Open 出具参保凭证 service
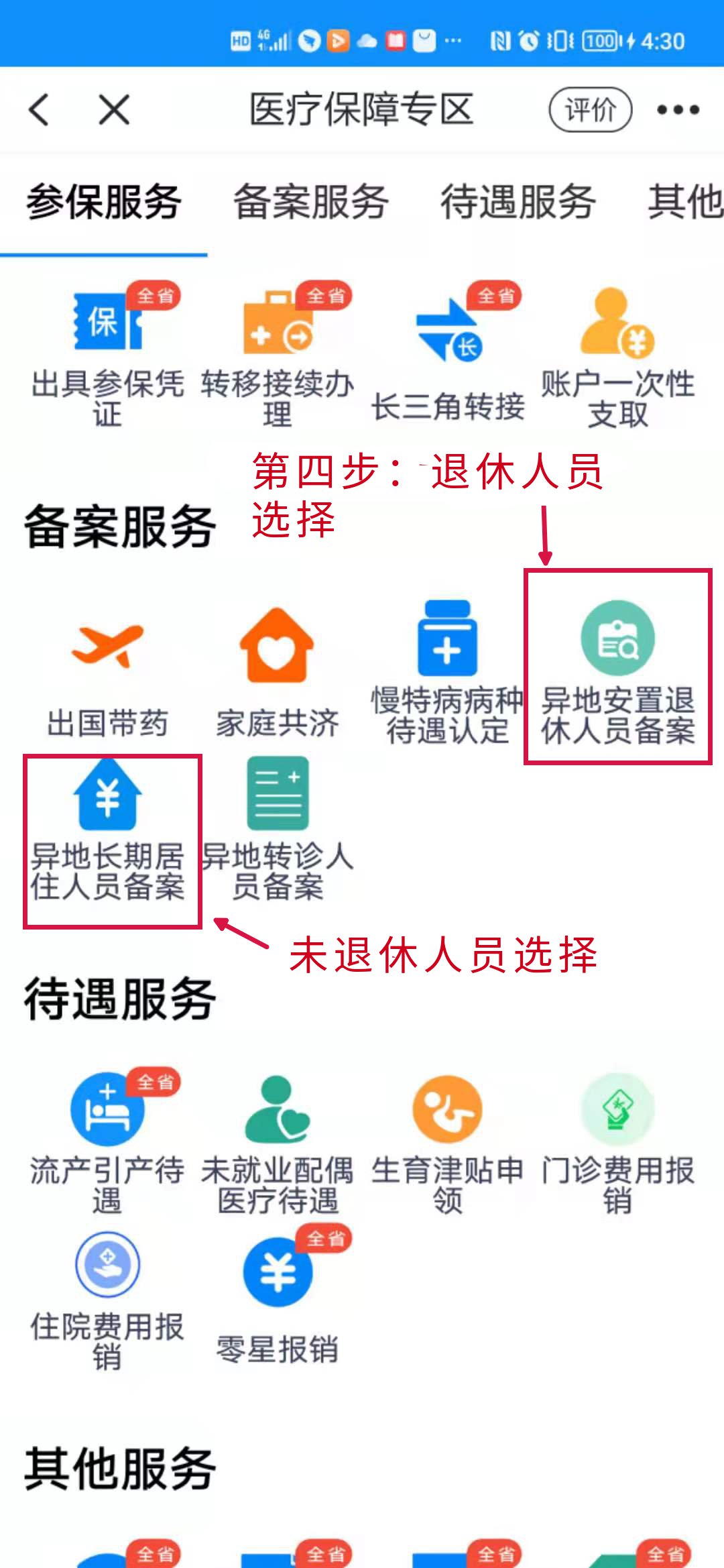The height and width of the screenshot is (1568, 724). tap(107, 355)
